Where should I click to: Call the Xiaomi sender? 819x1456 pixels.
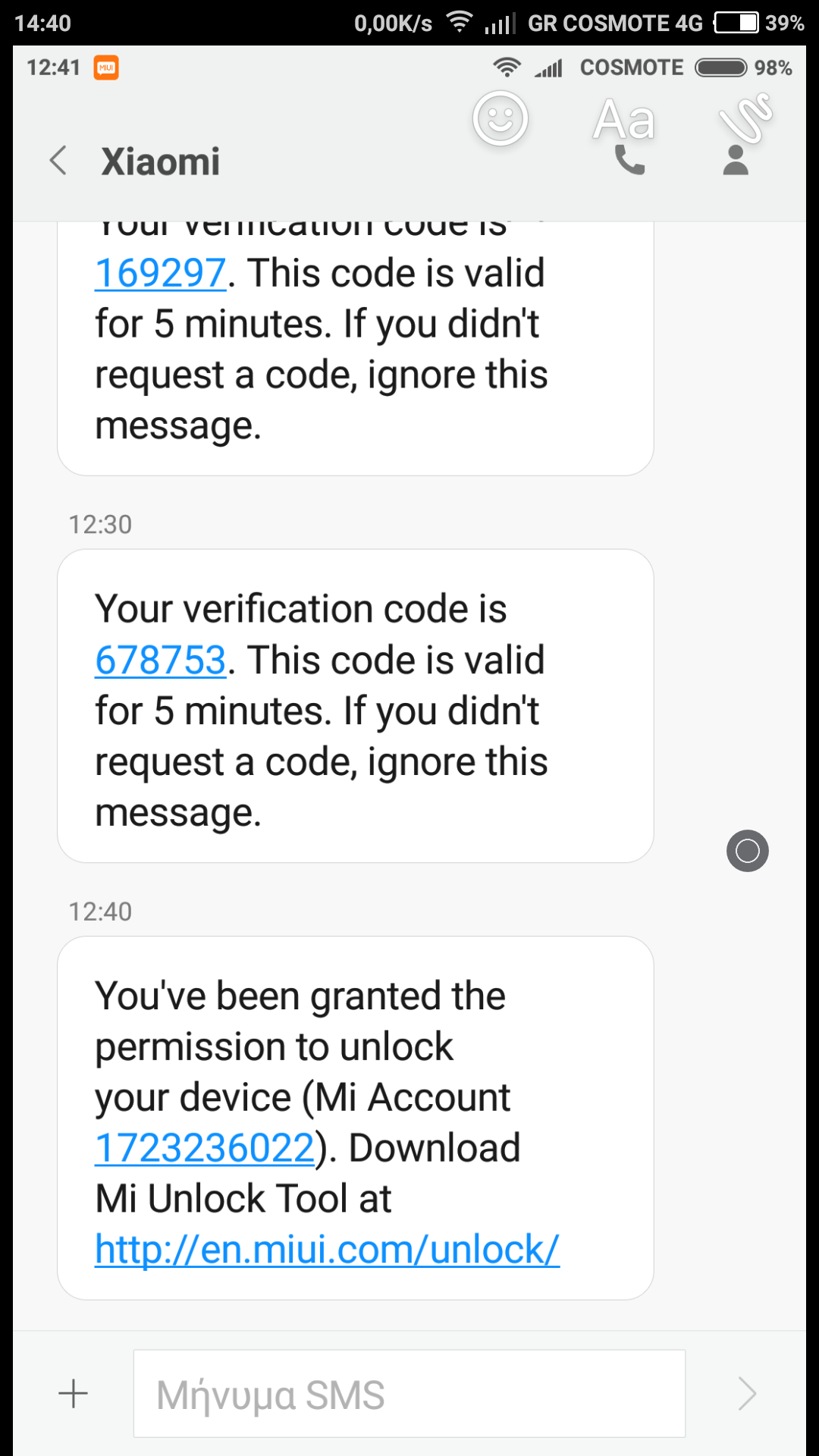[x=629, y=160]
